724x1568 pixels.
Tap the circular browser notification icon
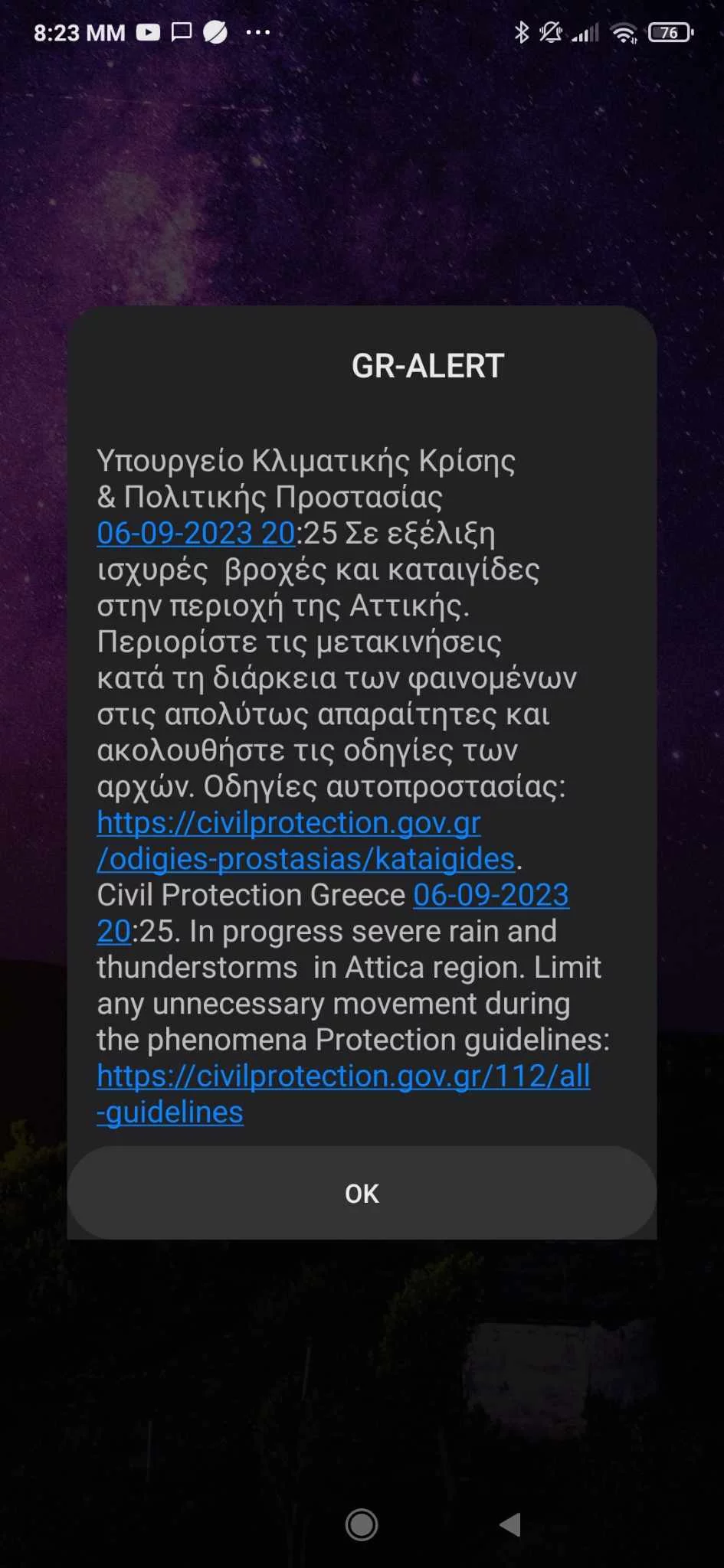pyautogui.click(x=215, y=31)
